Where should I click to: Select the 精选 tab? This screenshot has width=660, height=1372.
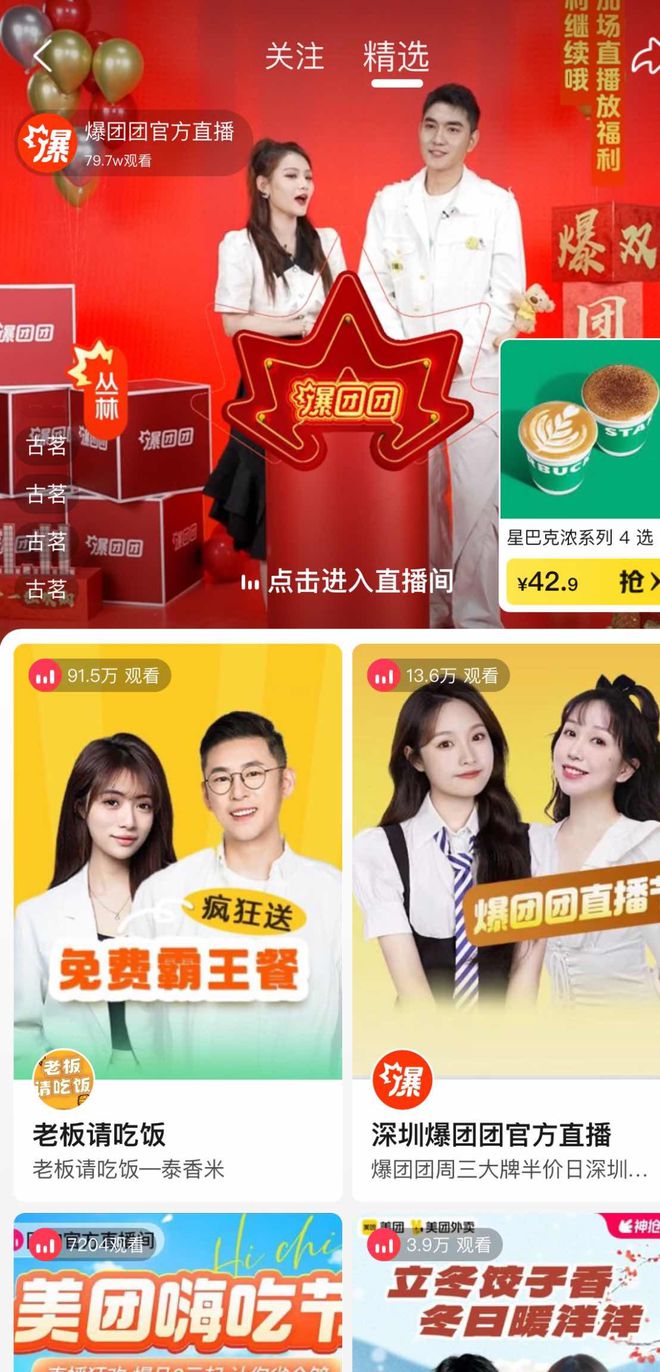[x=396, y=58]
